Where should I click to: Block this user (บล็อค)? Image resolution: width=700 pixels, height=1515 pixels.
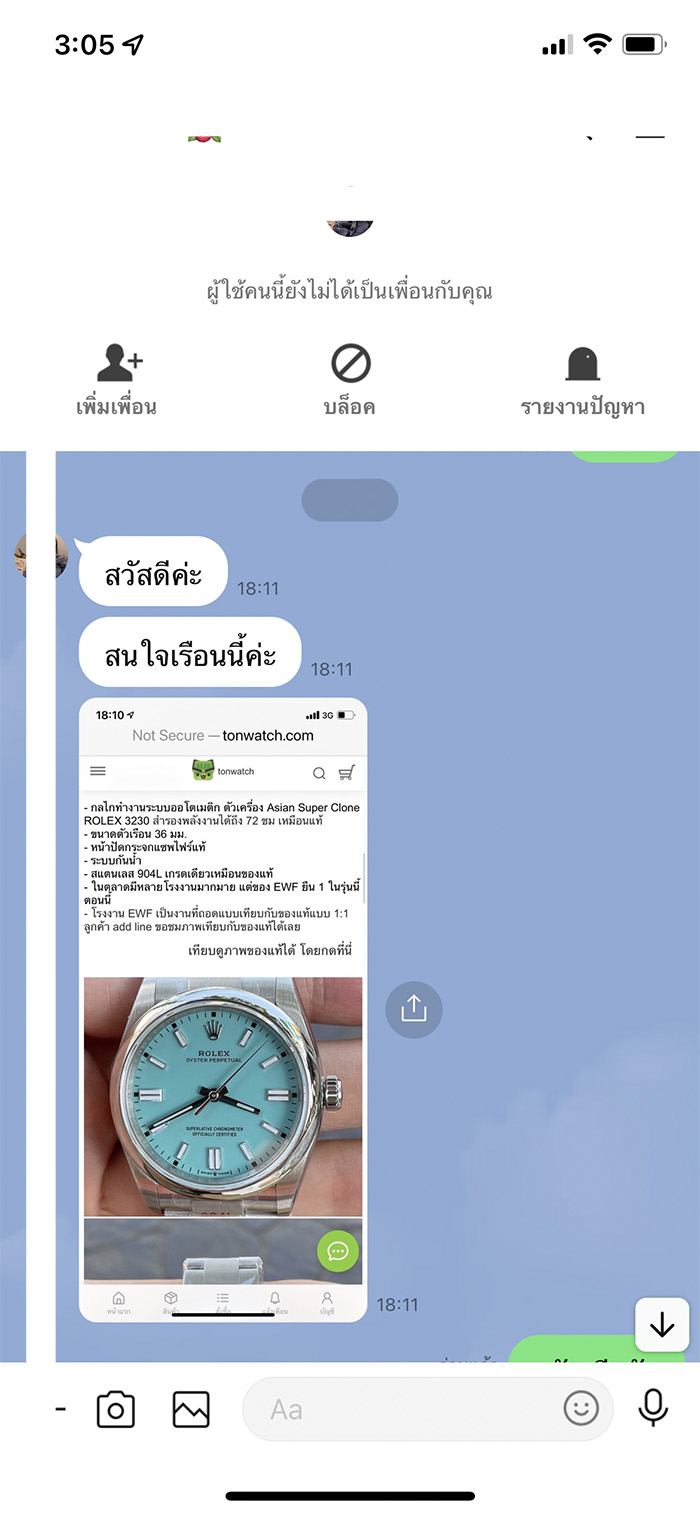350,380
